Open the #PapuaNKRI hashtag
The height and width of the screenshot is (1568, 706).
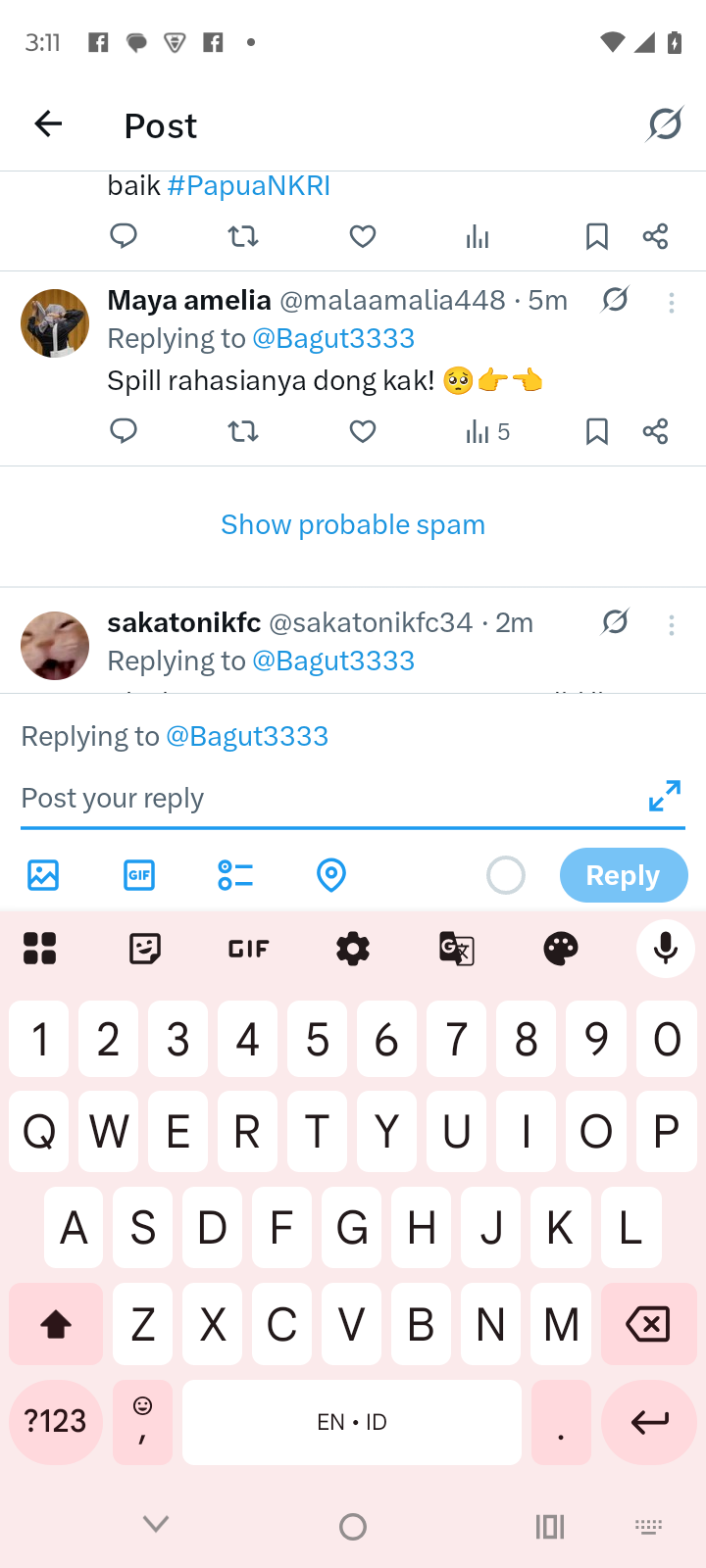pos(249,186)
